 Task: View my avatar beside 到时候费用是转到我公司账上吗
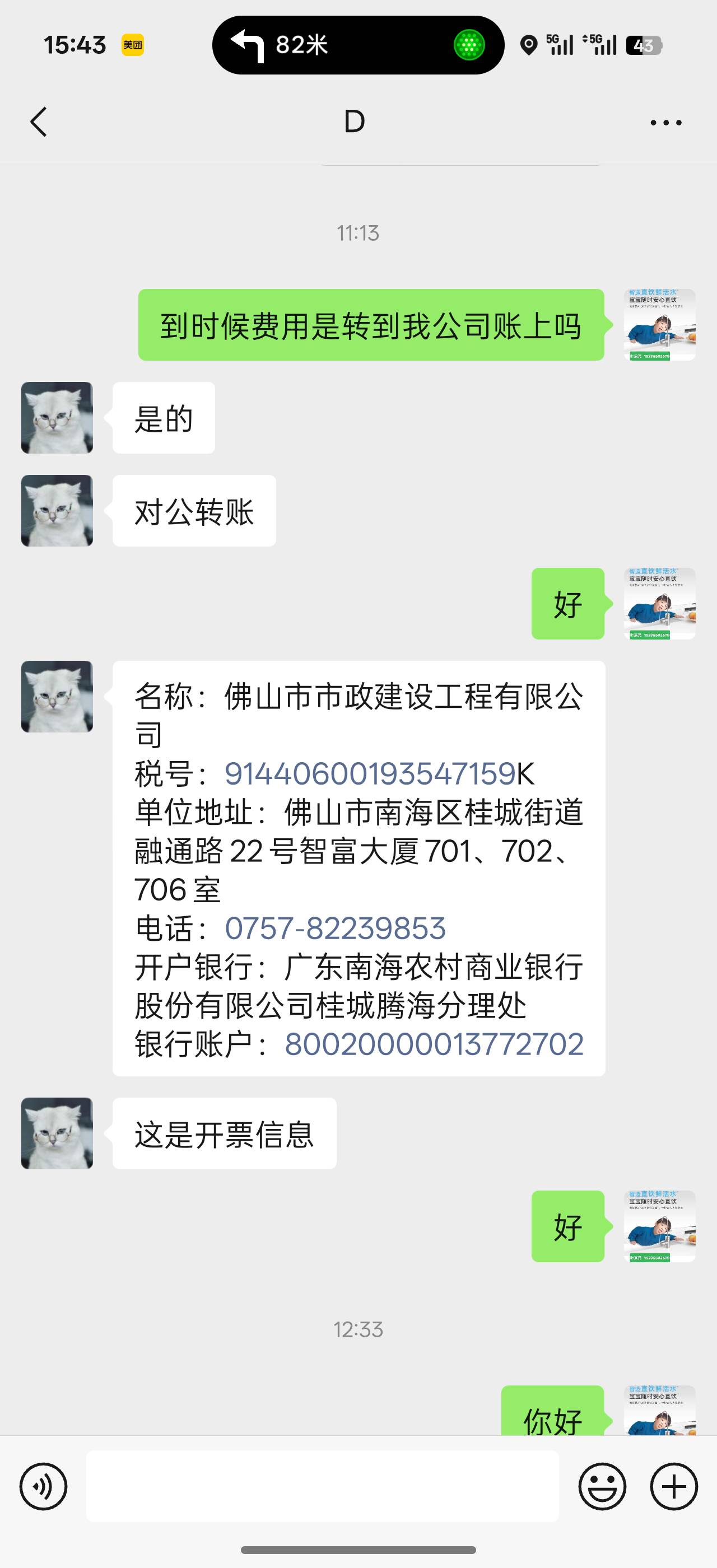659,325
